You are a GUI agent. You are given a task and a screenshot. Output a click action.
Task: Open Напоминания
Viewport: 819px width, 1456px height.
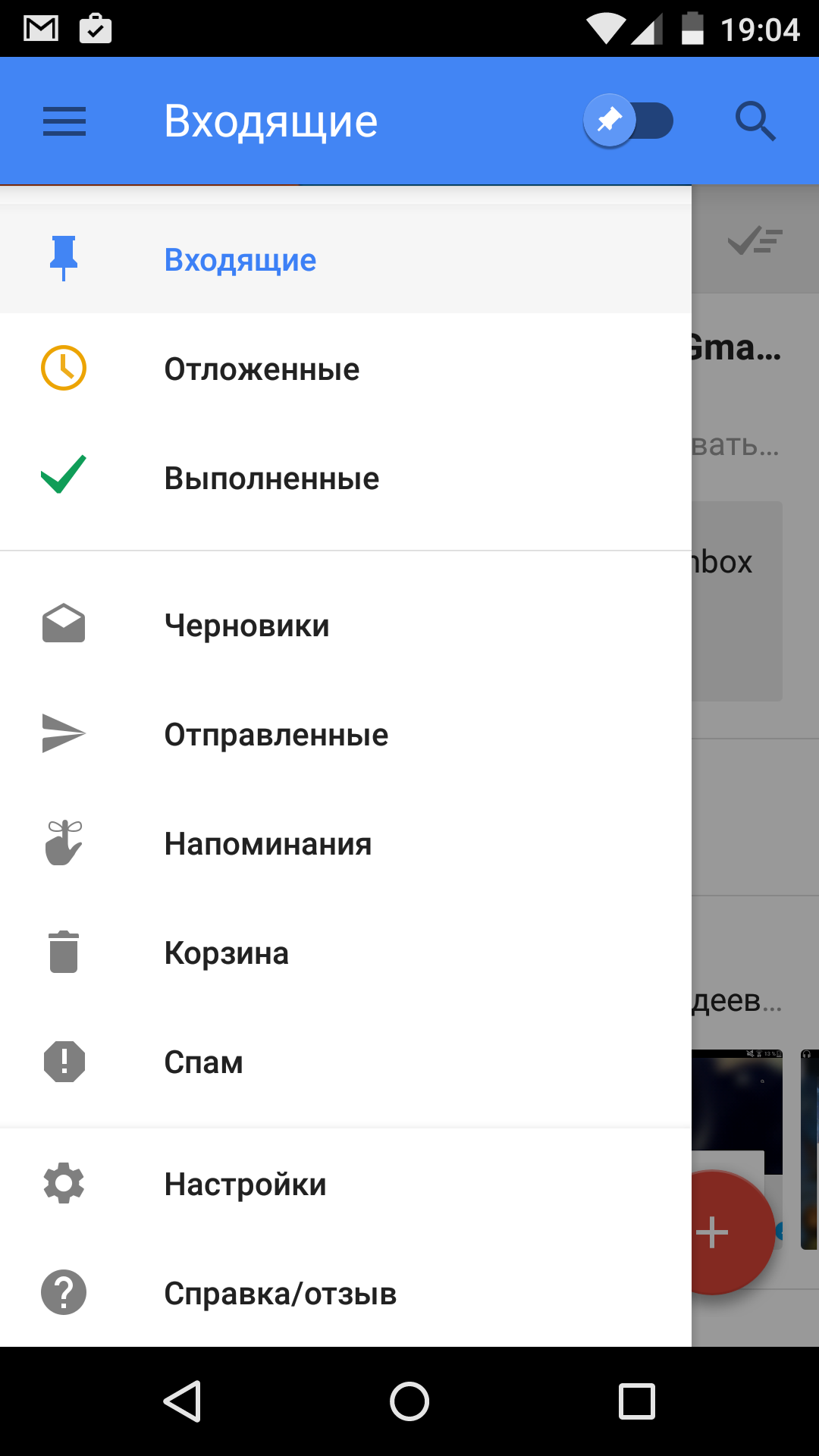coord(346,843)
